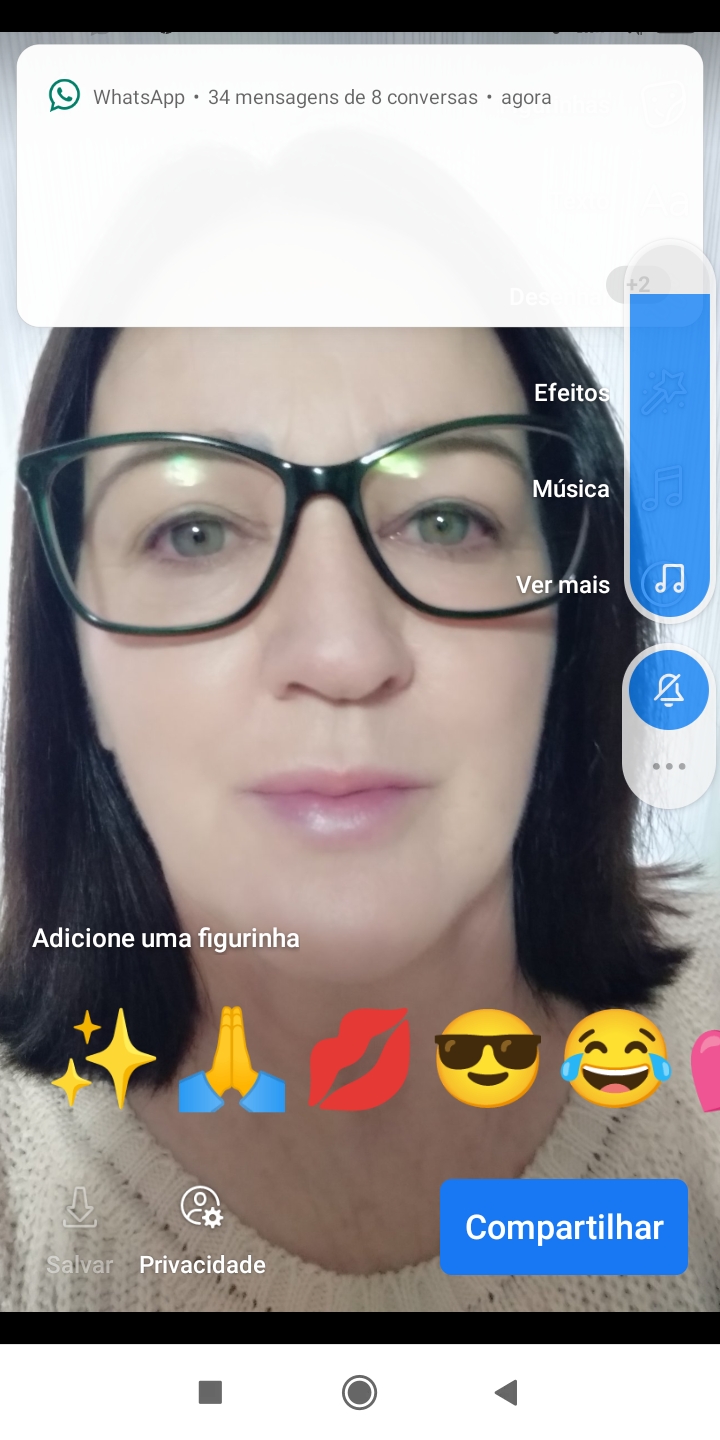Tap the muted bell ringer button
The height and width of the screenshot is (1440, 720).
pos(669,690)
